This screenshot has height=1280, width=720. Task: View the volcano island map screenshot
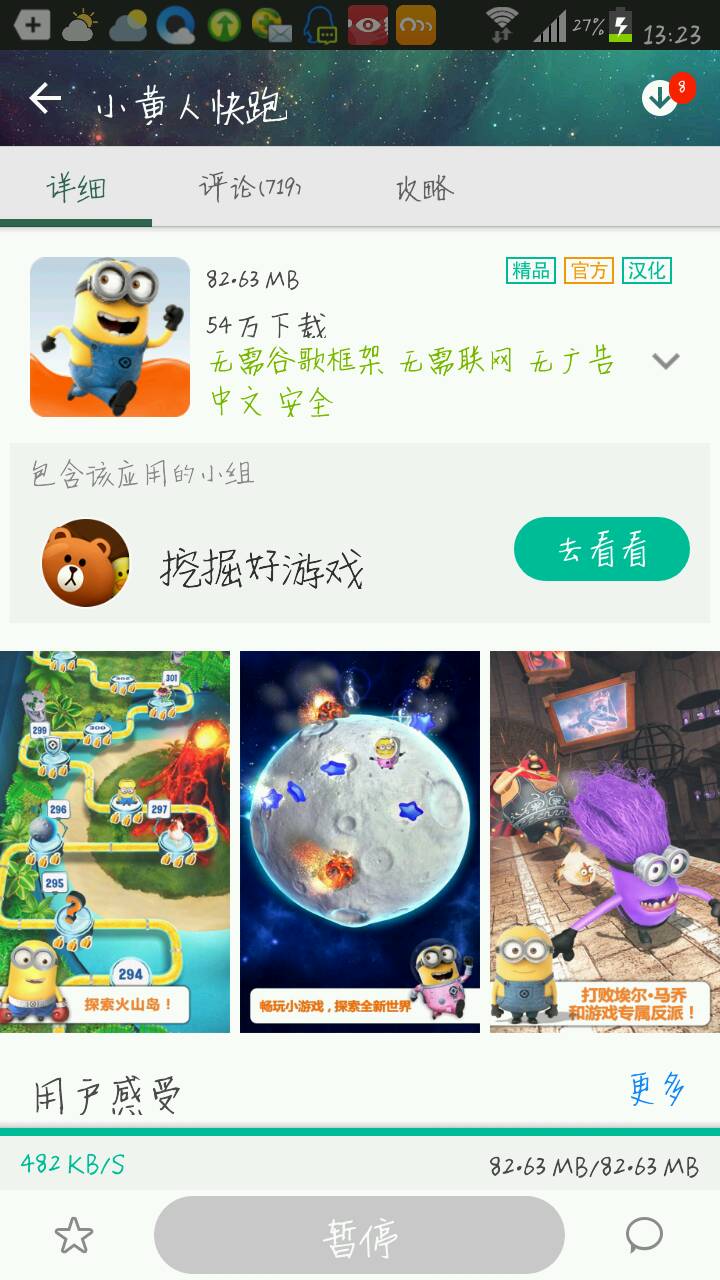(115, 842)
